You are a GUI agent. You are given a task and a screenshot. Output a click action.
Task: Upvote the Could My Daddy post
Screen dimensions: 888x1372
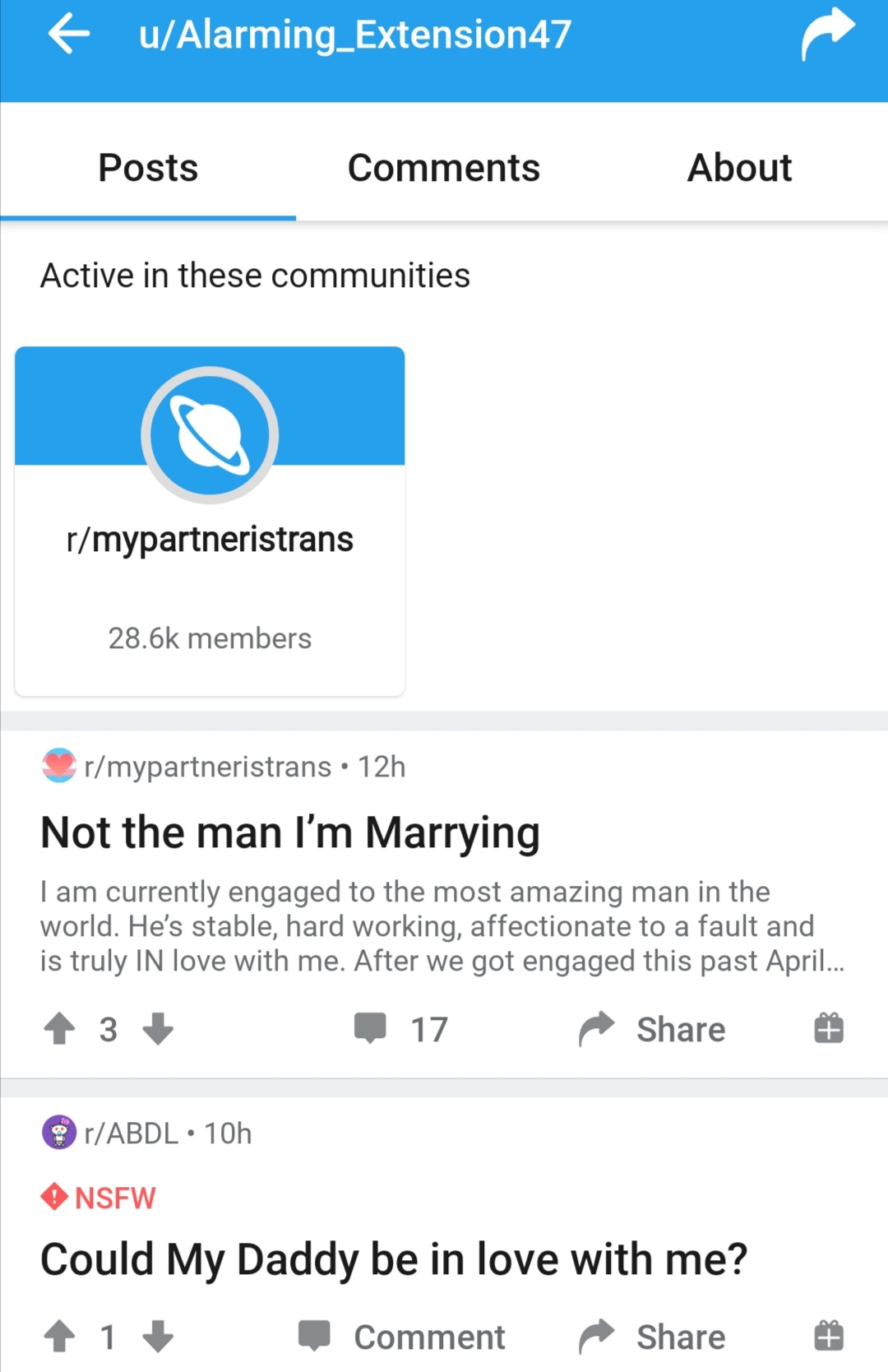click(59, 1337)
